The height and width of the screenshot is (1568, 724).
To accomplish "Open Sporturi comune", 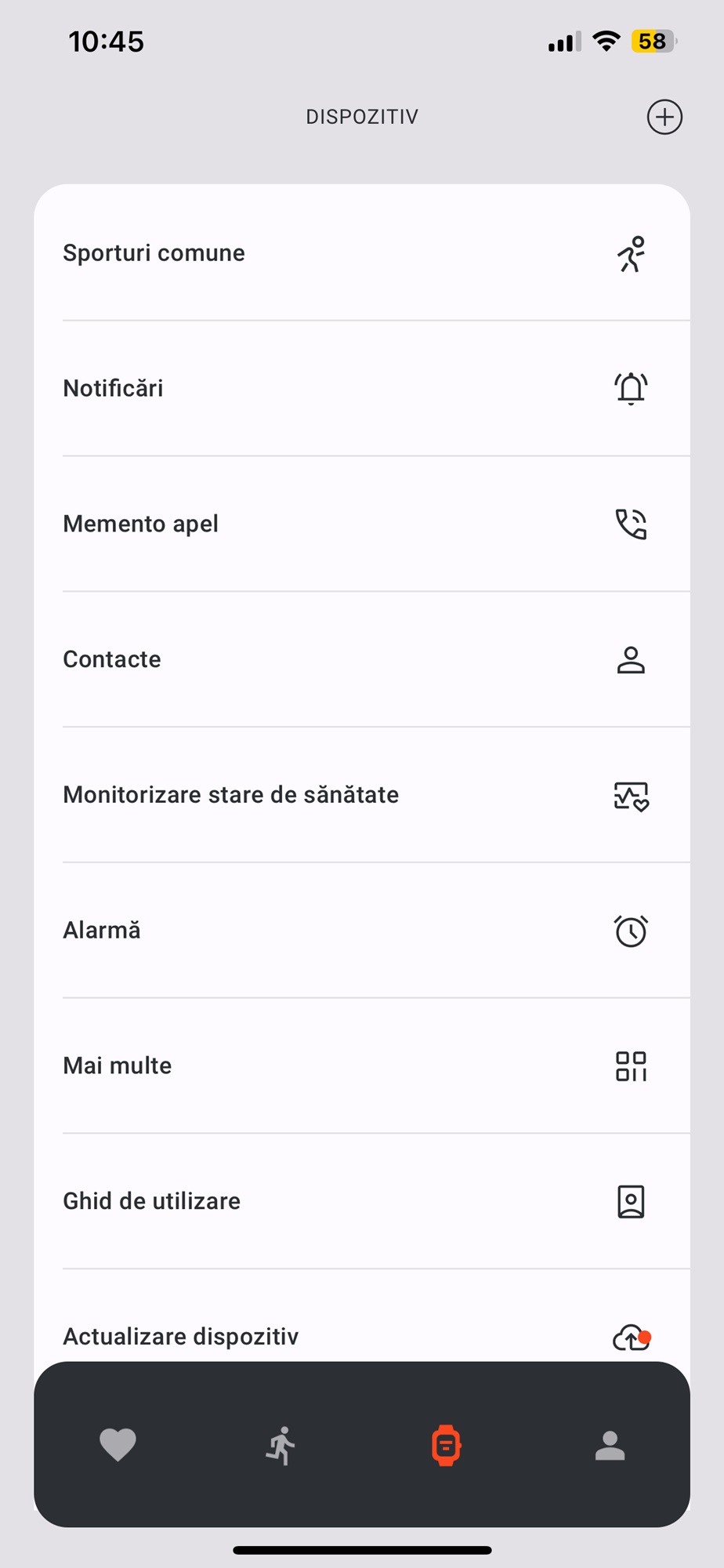I will coord(362,253).
